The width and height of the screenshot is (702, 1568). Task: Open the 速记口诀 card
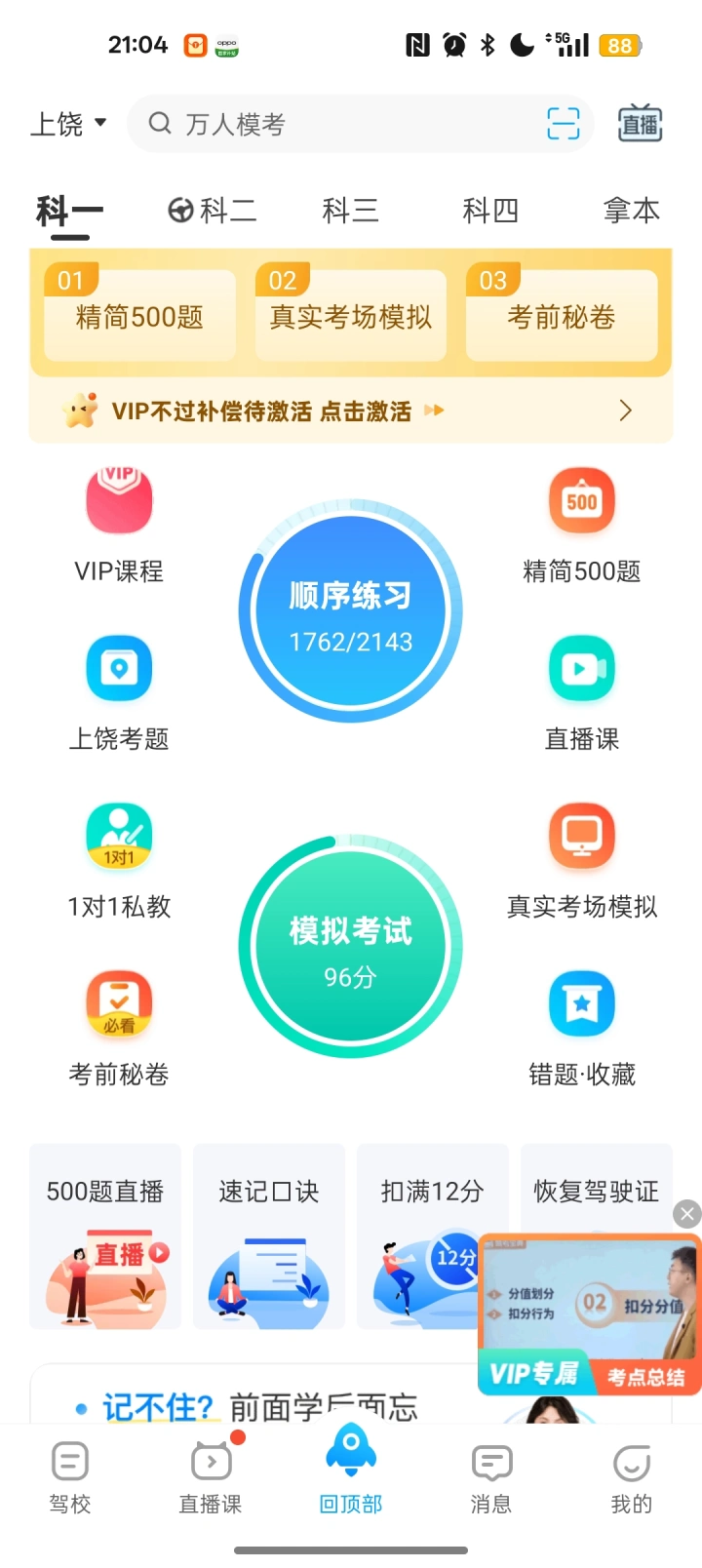(269, 1235)
